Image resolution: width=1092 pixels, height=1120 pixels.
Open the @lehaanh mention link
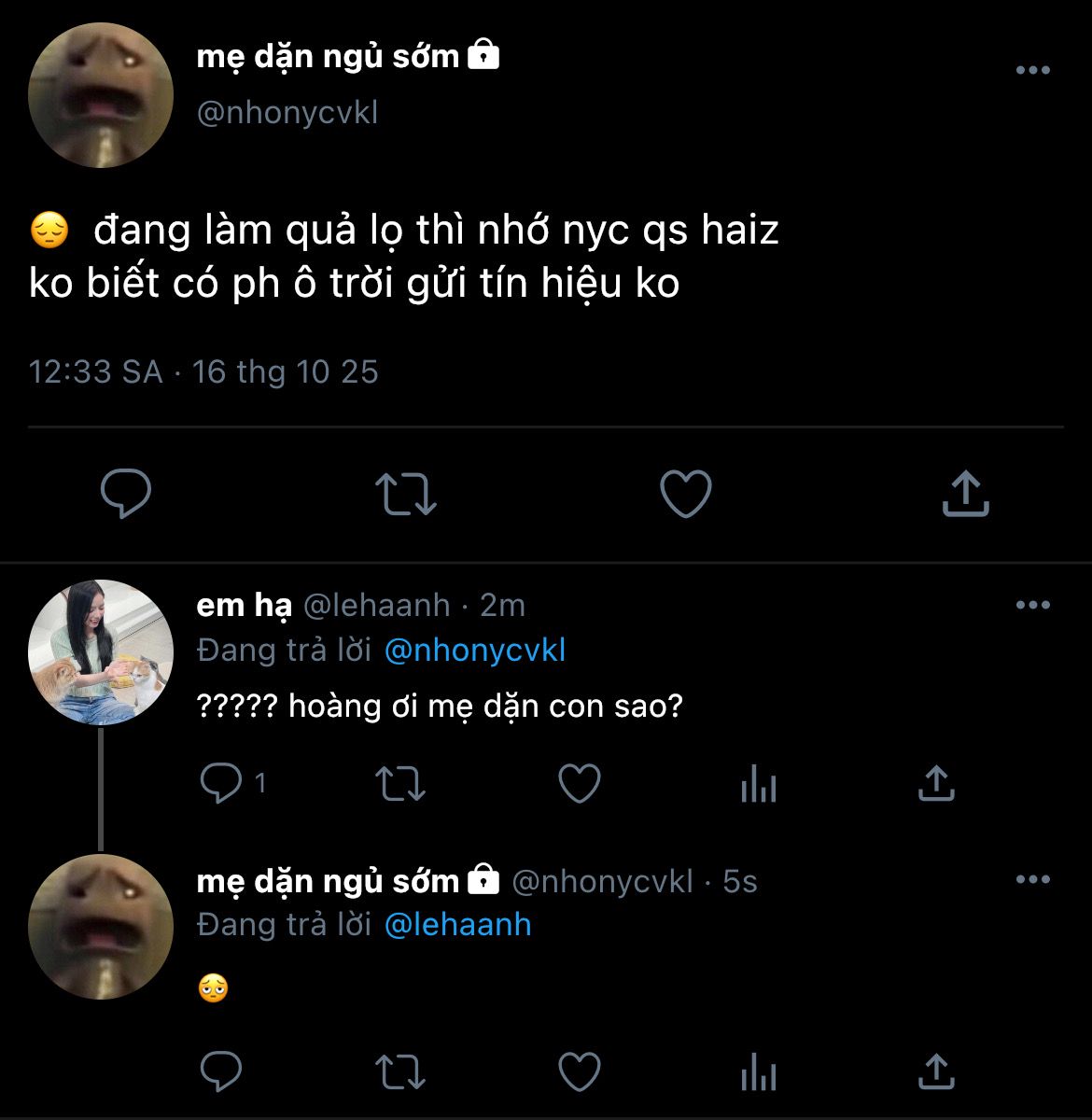[457, 925]
